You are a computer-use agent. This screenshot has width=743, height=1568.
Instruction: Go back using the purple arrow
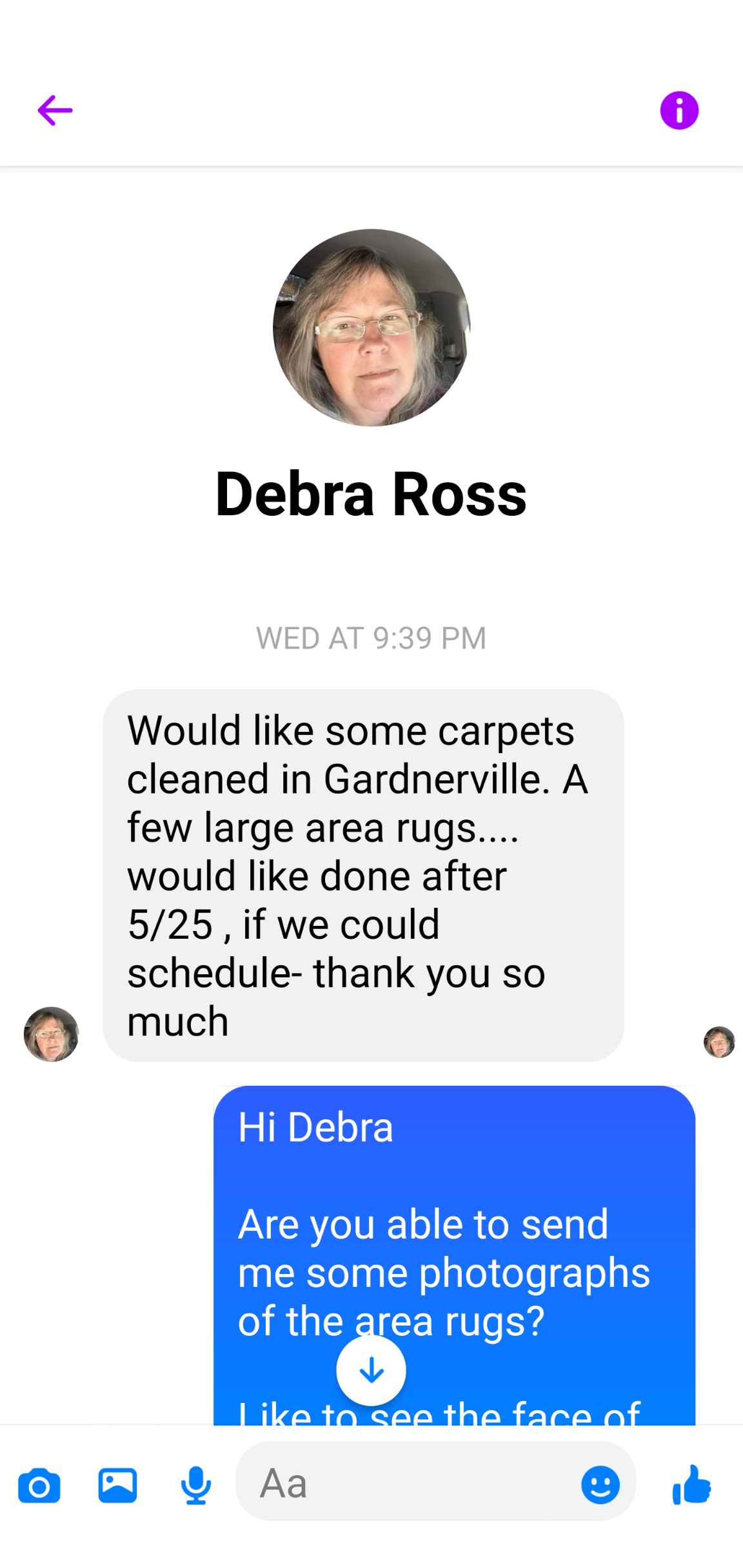[x=55, y=110]
